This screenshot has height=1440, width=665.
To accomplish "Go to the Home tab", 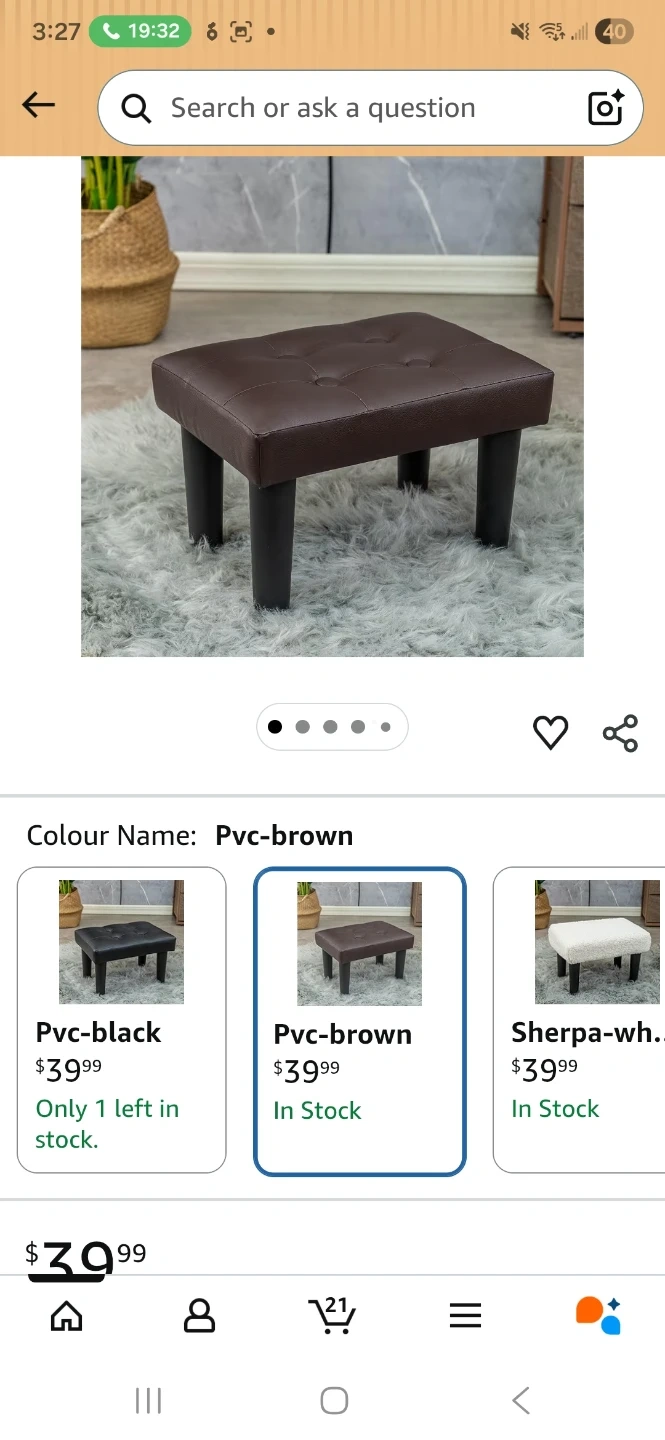I will point(67,1316).
